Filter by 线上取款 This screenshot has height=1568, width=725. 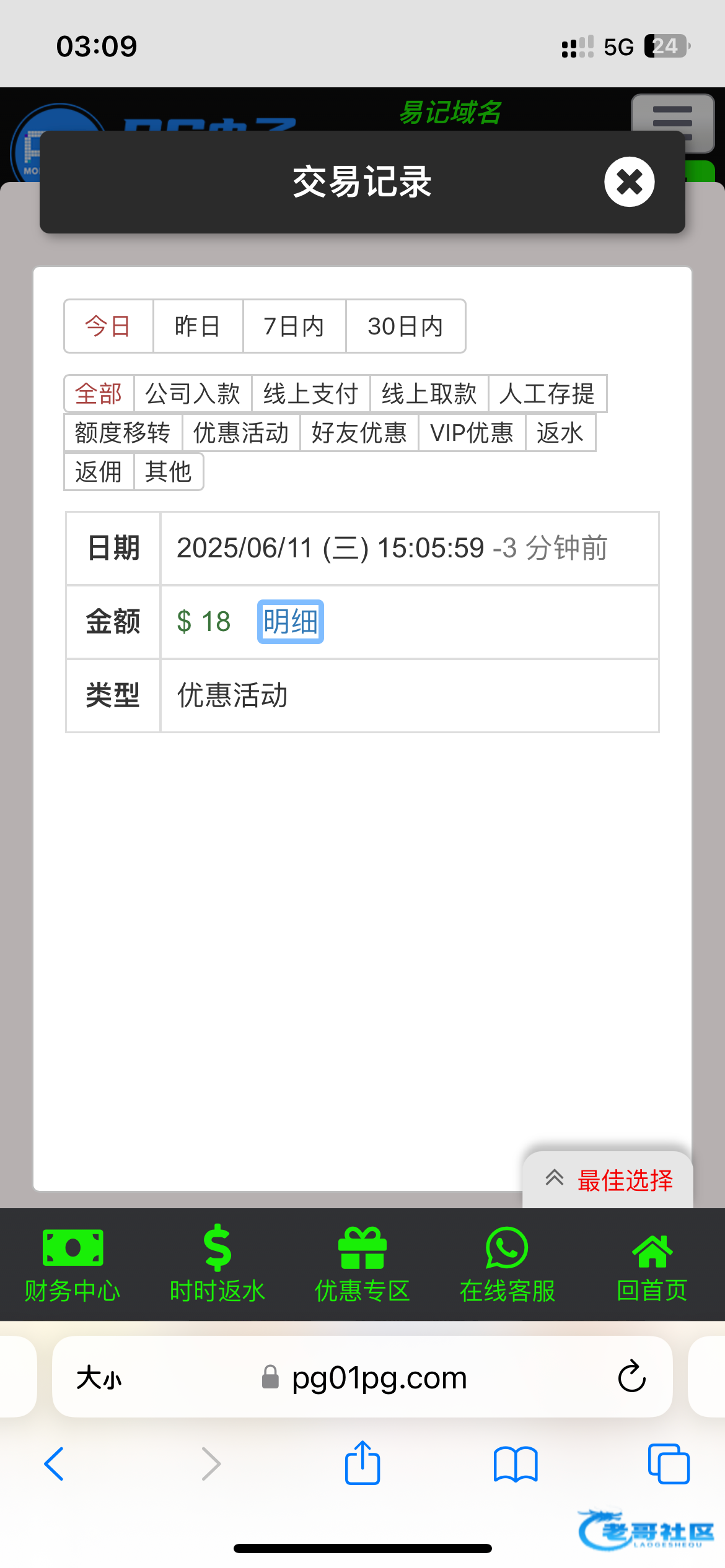429,394
